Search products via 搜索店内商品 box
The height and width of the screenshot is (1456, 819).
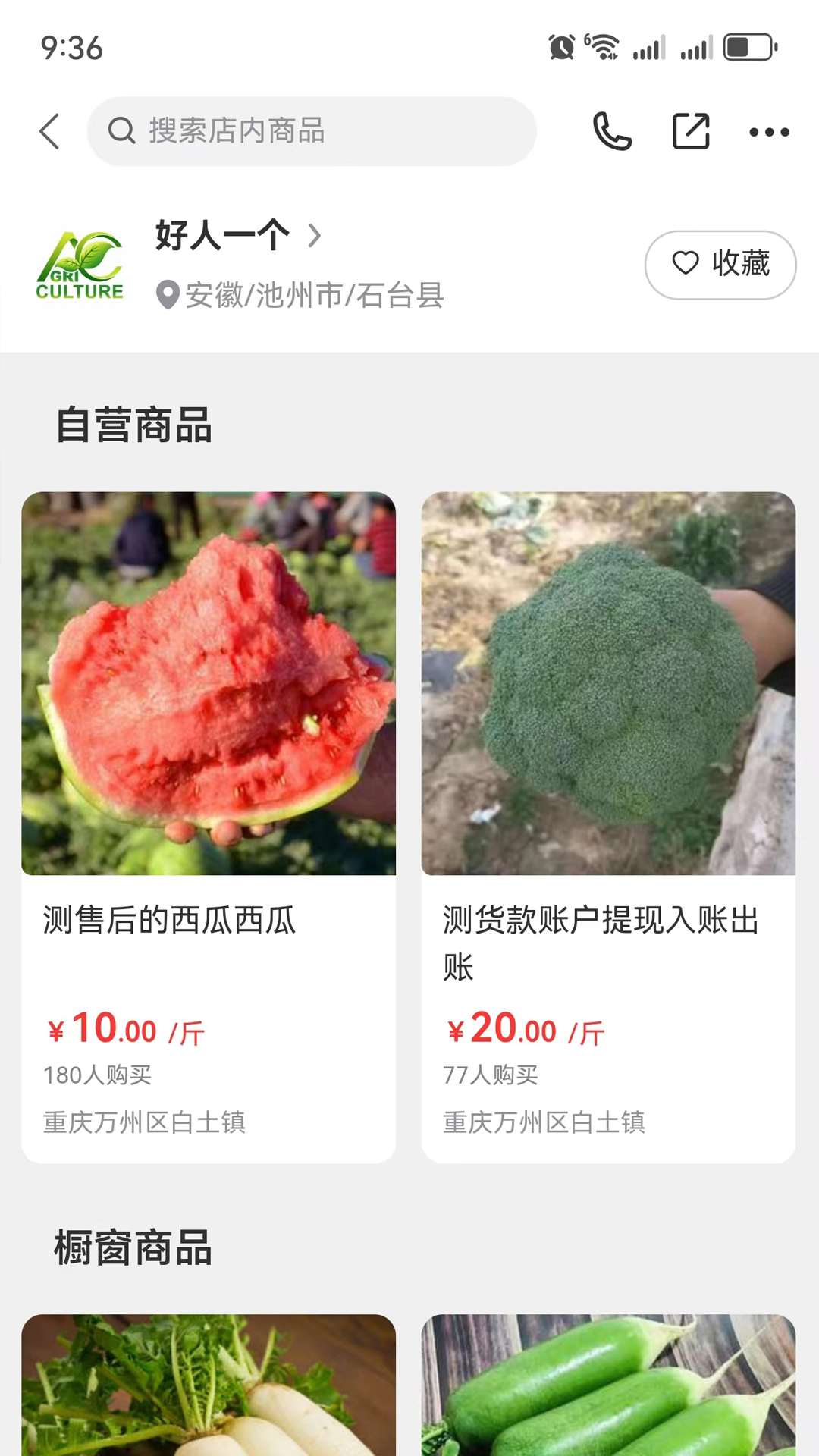coord(311,131)
